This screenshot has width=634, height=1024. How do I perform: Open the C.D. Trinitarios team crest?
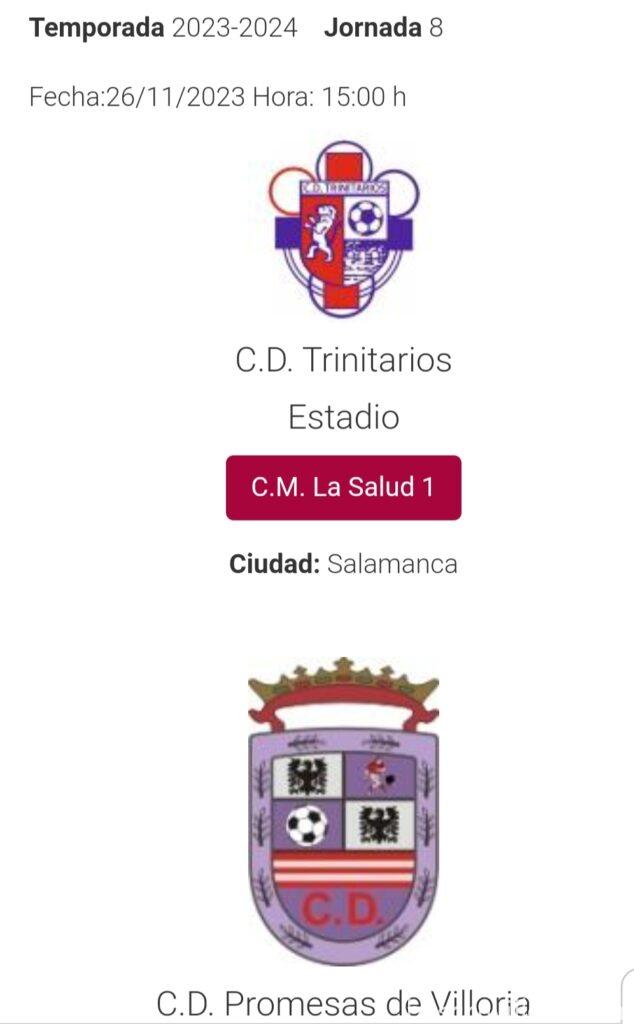pos(343,229)
